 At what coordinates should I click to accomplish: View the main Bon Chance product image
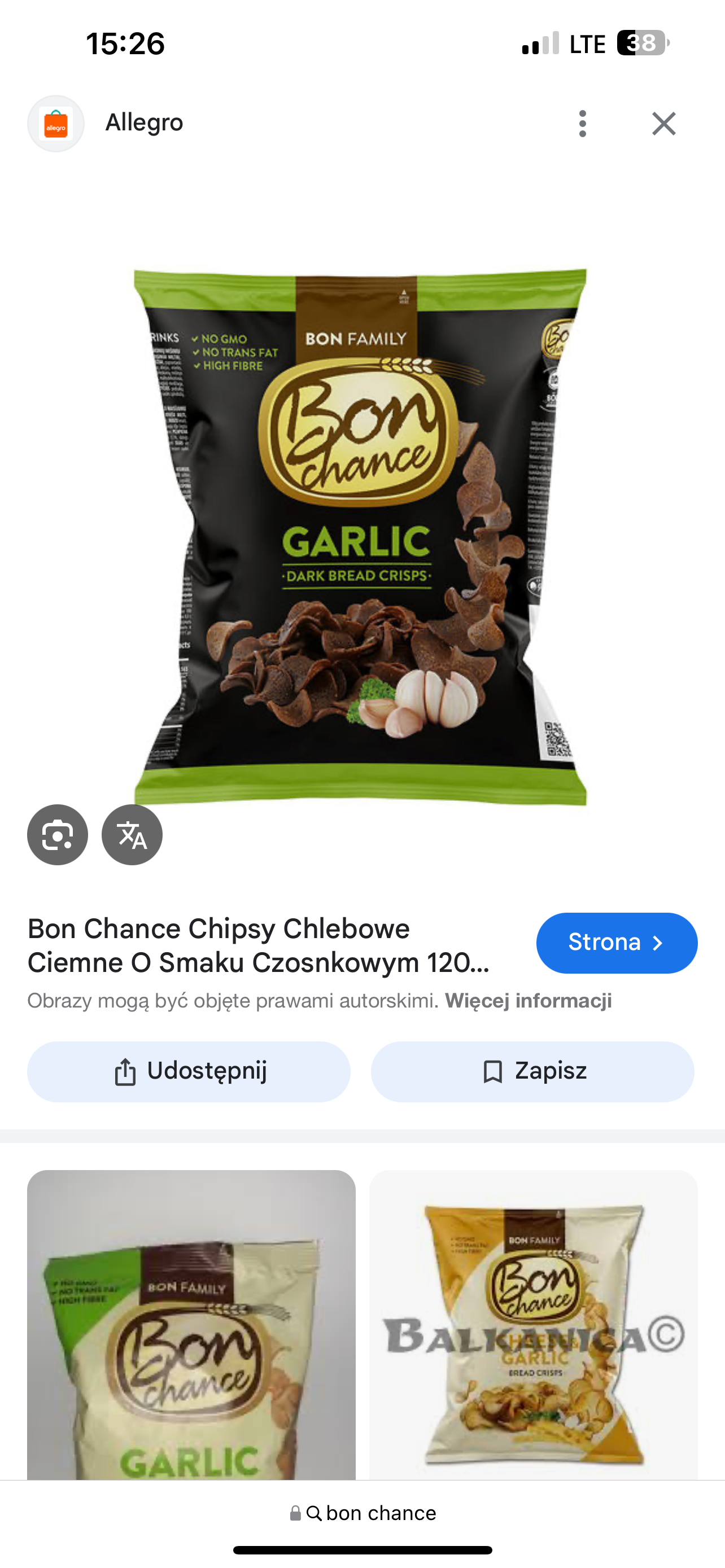(360, 536)
